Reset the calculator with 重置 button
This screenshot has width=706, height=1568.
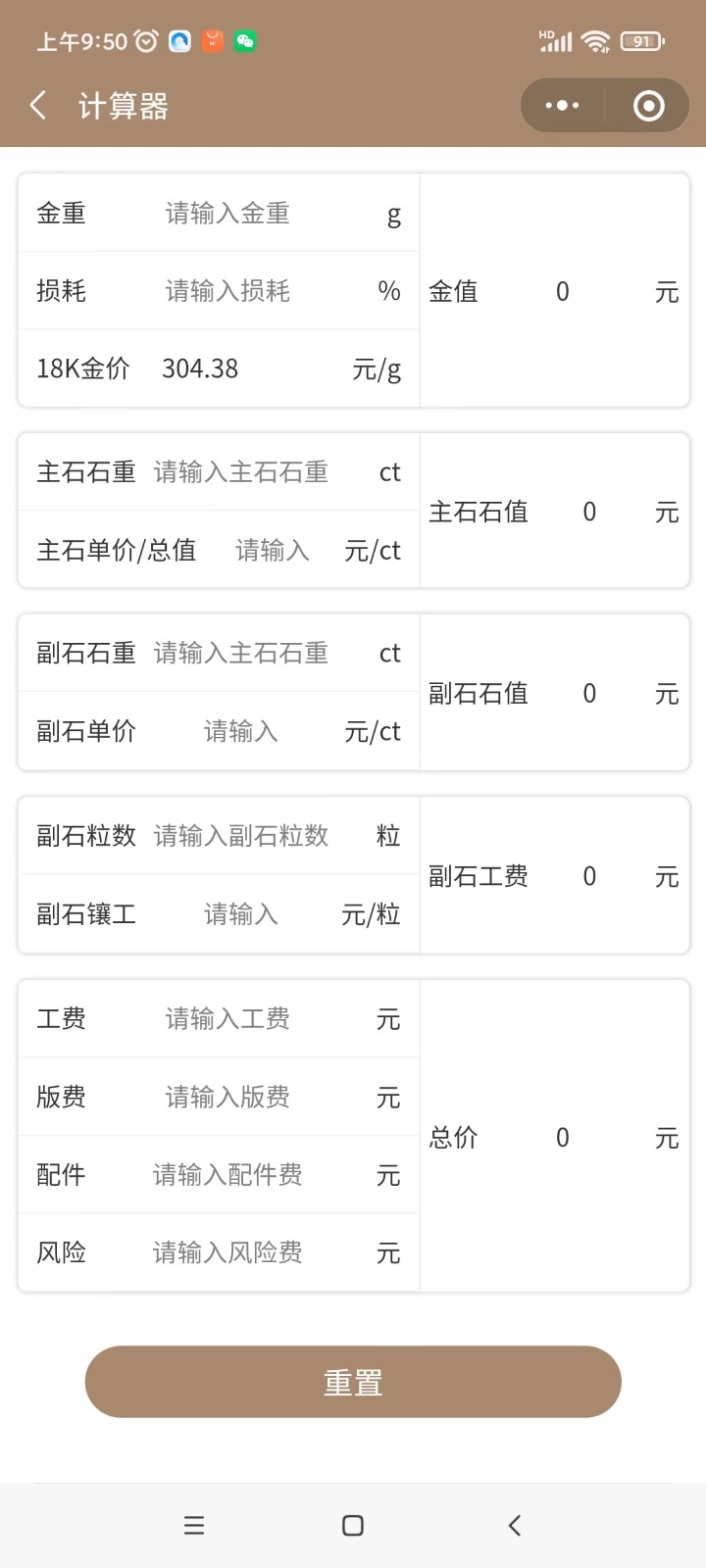[x=353, y=1382]
